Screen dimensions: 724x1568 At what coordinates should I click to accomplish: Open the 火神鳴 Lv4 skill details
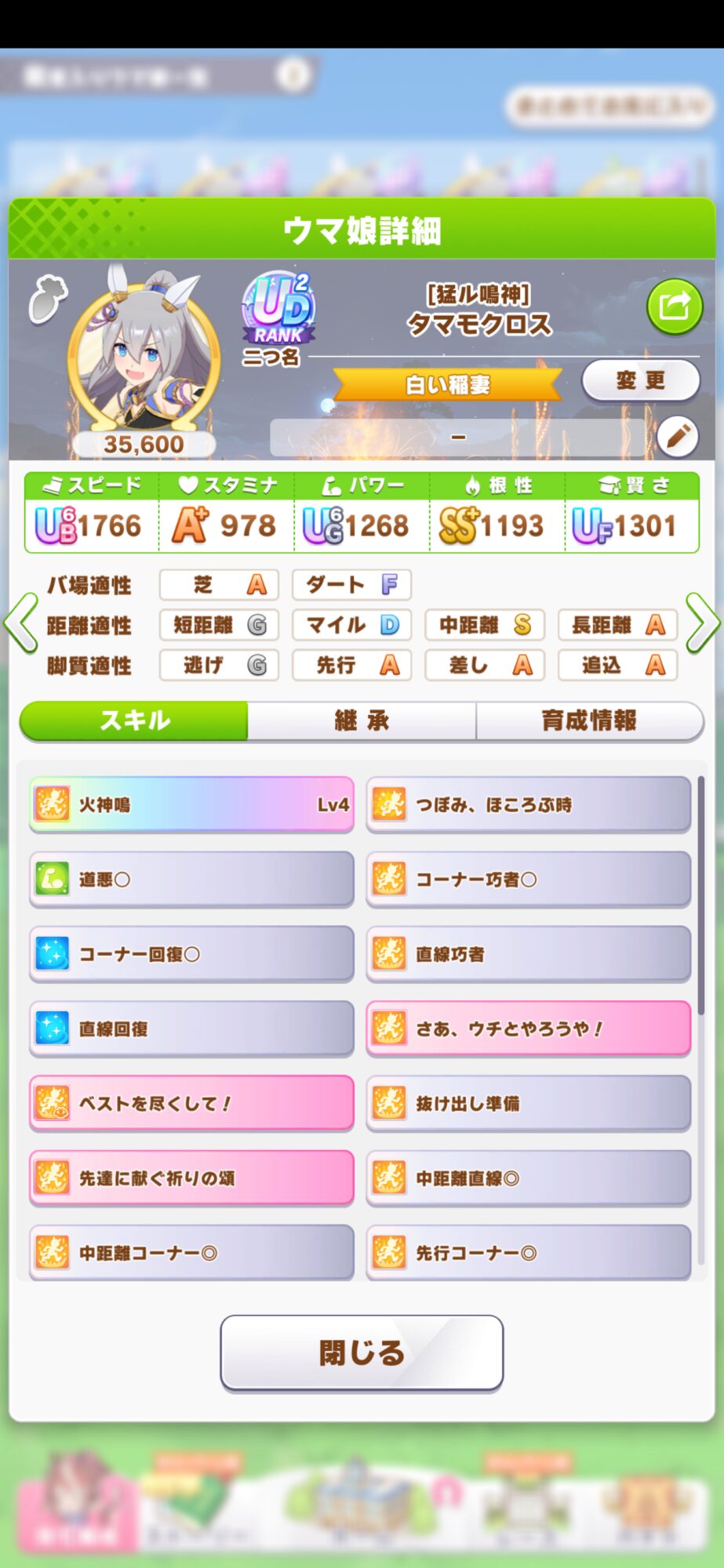pyautogui.click(x=191, y=804)
